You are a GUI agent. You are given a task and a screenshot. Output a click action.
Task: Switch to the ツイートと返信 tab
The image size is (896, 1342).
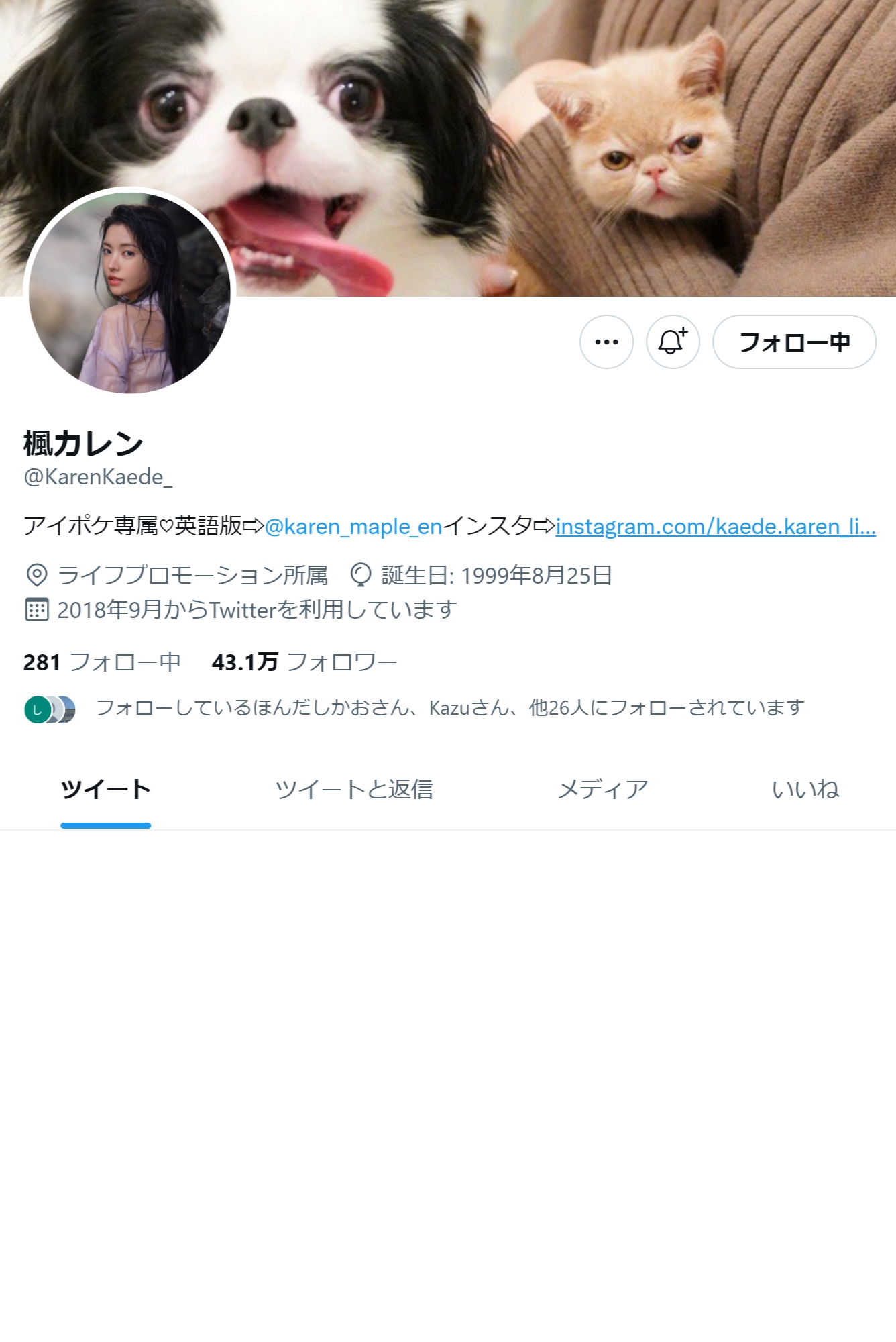[354, 790]
